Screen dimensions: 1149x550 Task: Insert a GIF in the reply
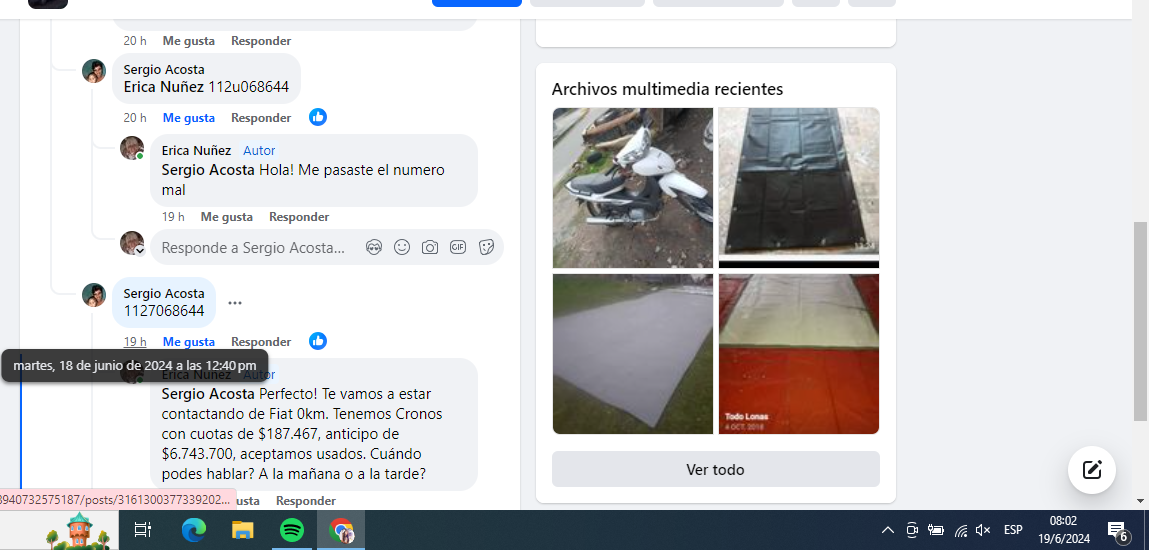pyautogui.click(x=458, y=247)
